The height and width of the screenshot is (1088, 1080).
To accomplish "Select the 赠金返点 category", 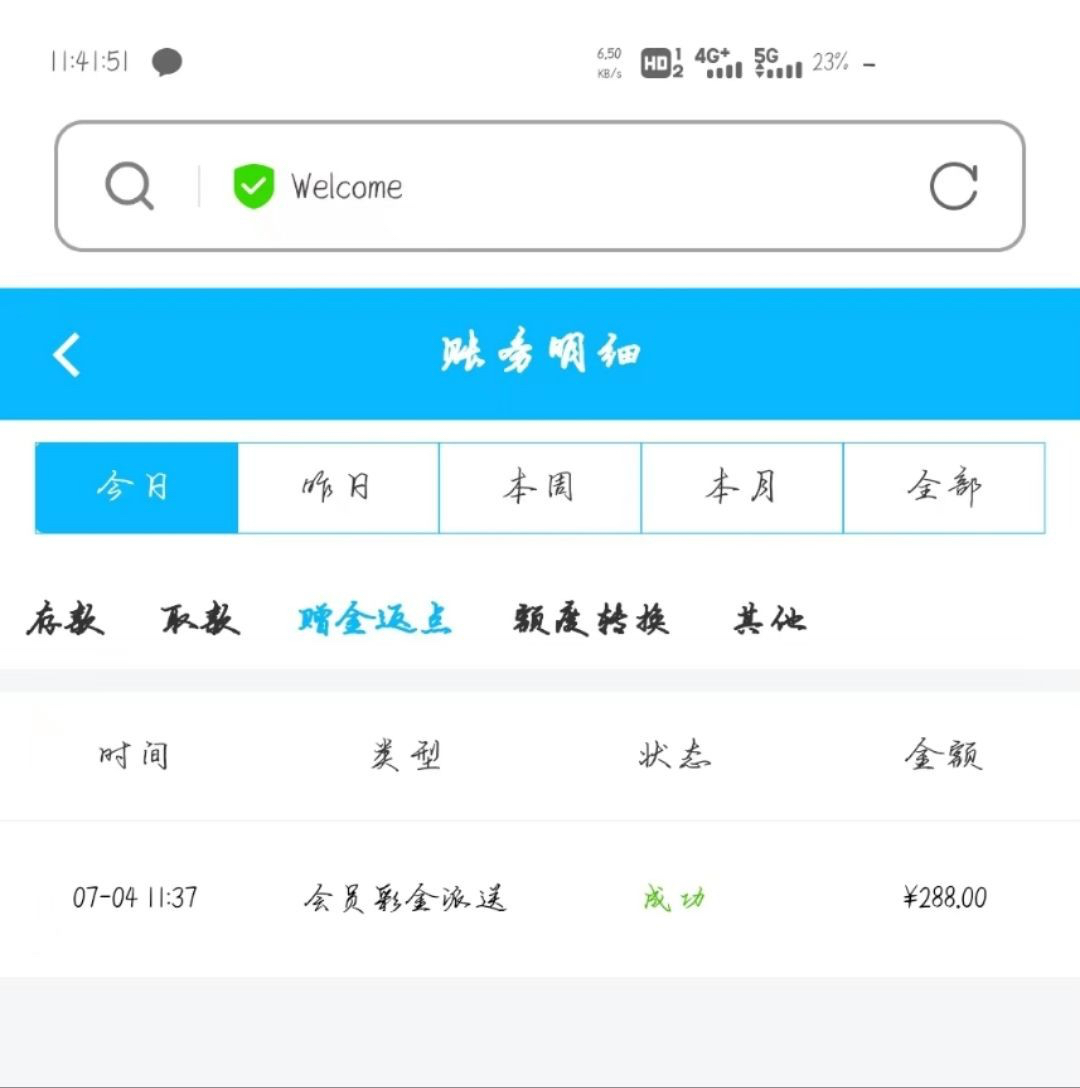I will click(x=375, y=620).
